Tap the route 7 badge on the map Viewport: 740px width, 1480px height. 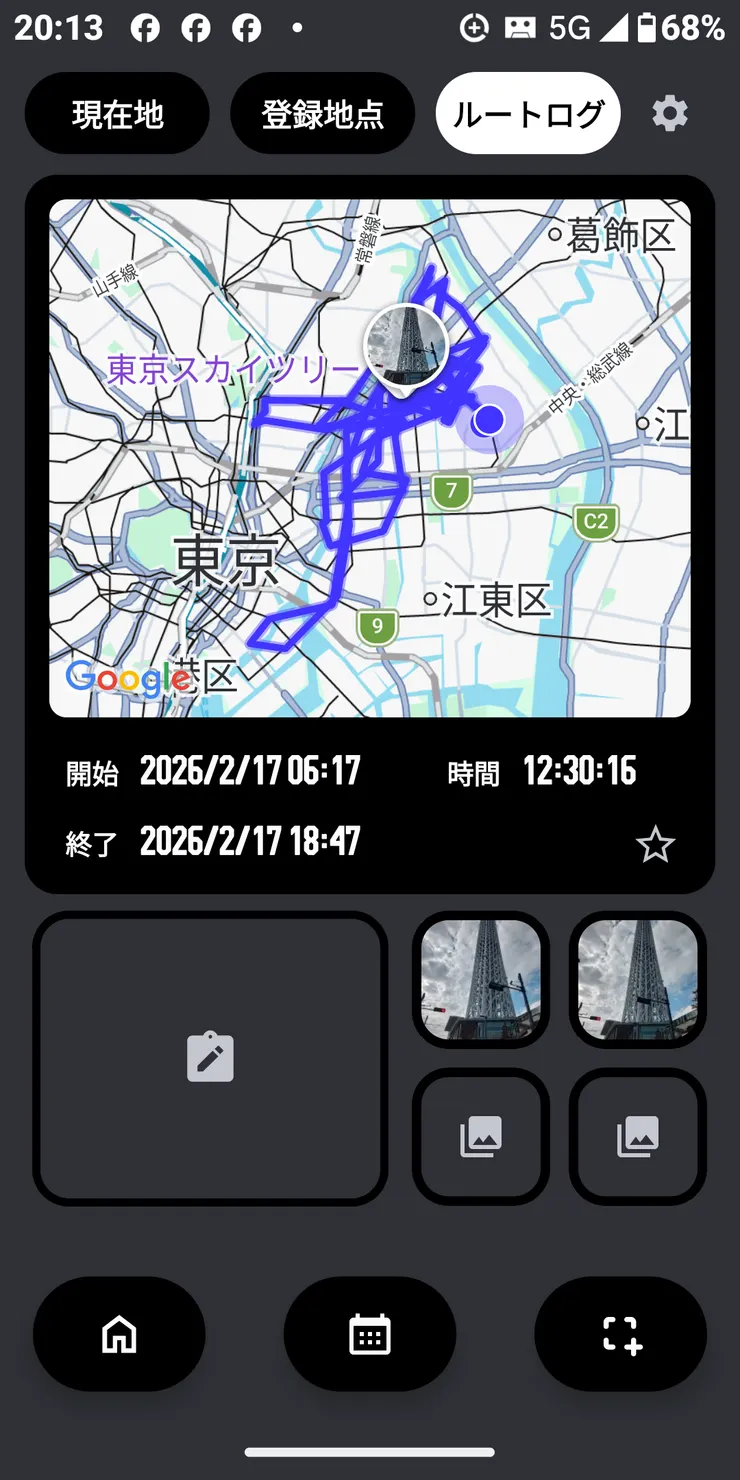coord(450,493)
